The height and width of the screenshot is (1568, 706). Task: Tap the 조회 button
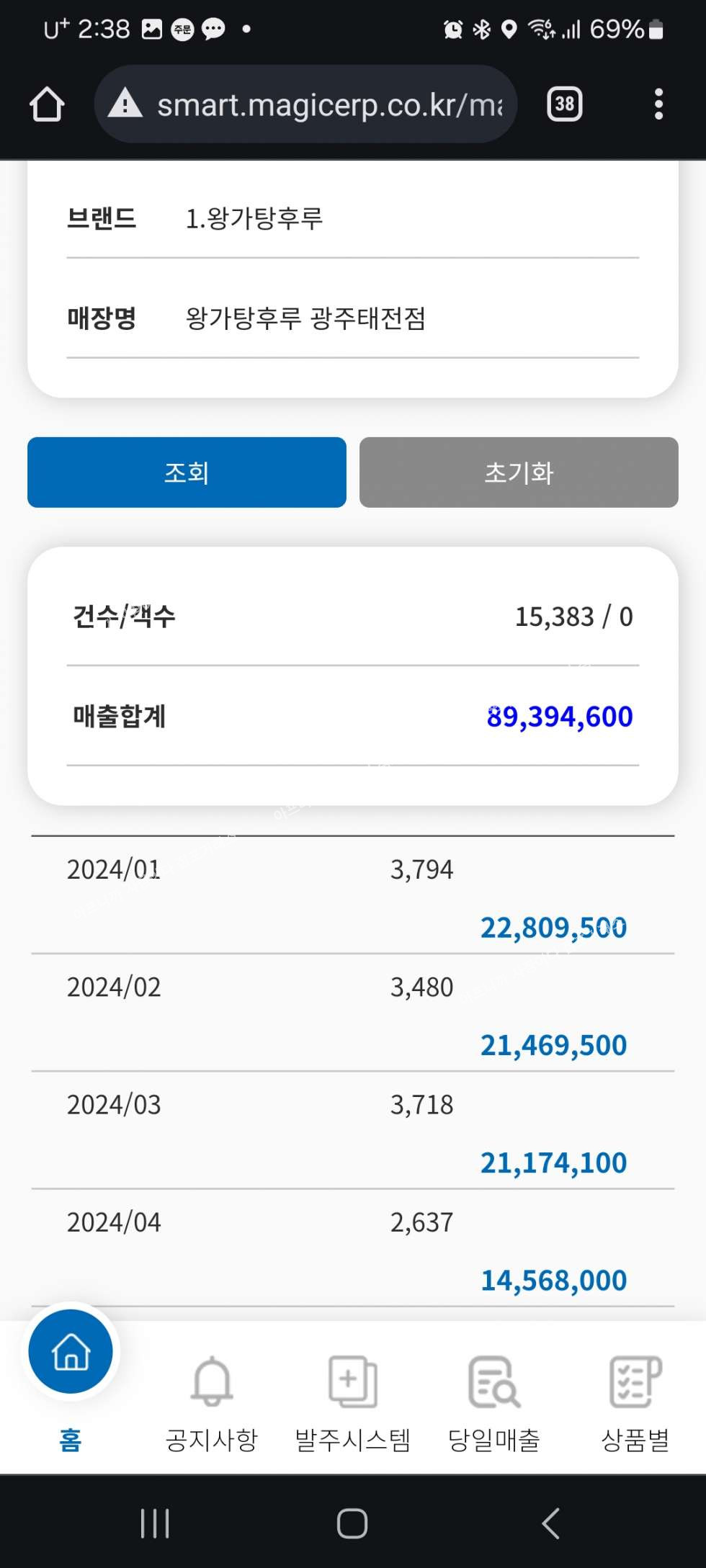pyautogui.click(x=187, y=472)
